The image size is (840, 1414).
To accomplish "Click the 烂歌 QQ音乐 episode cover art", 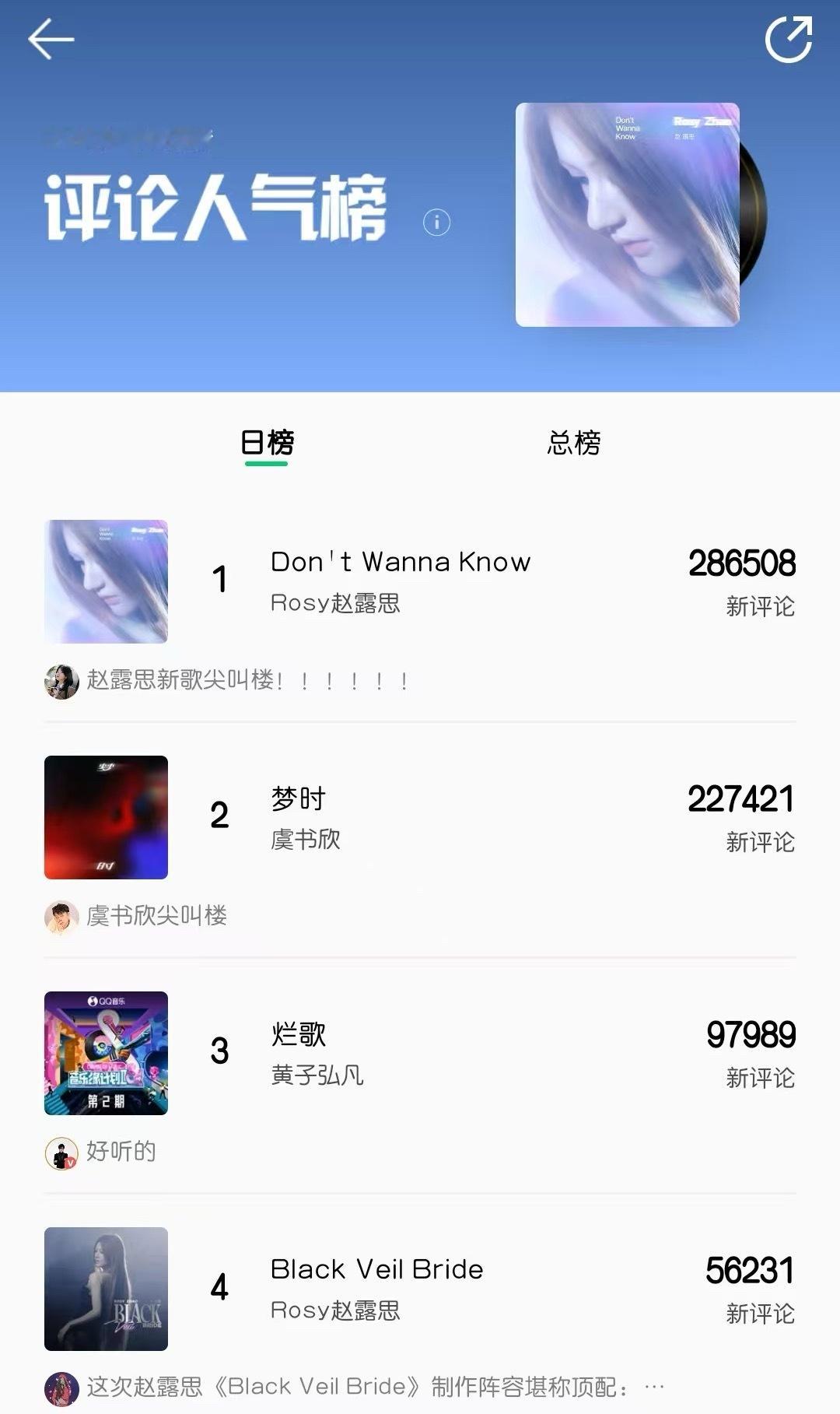I will 106,1054.
